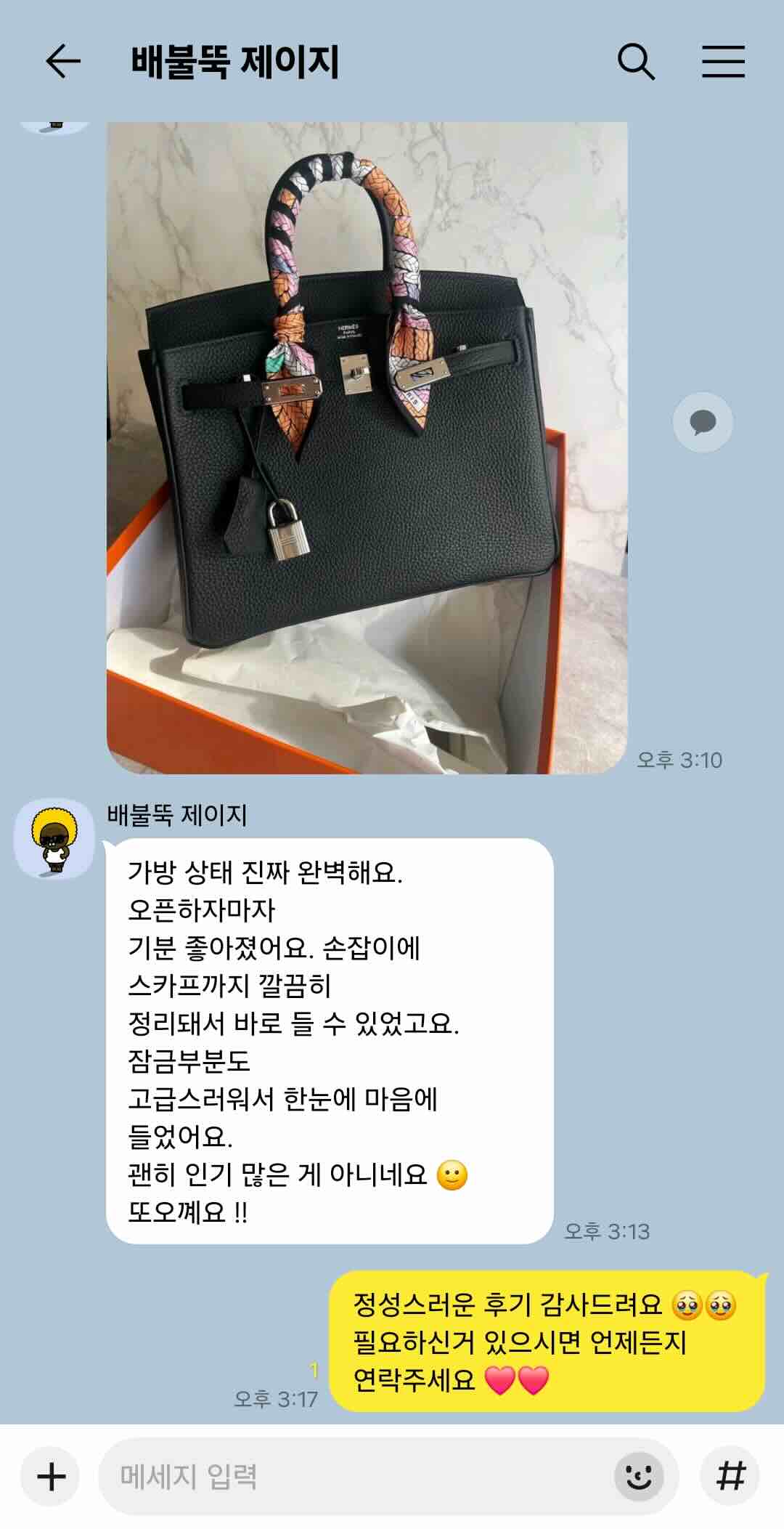This screenshot has width=784, height=1529.
Task: Tap the hashtag search button
Action: [x=730, y=1476]
